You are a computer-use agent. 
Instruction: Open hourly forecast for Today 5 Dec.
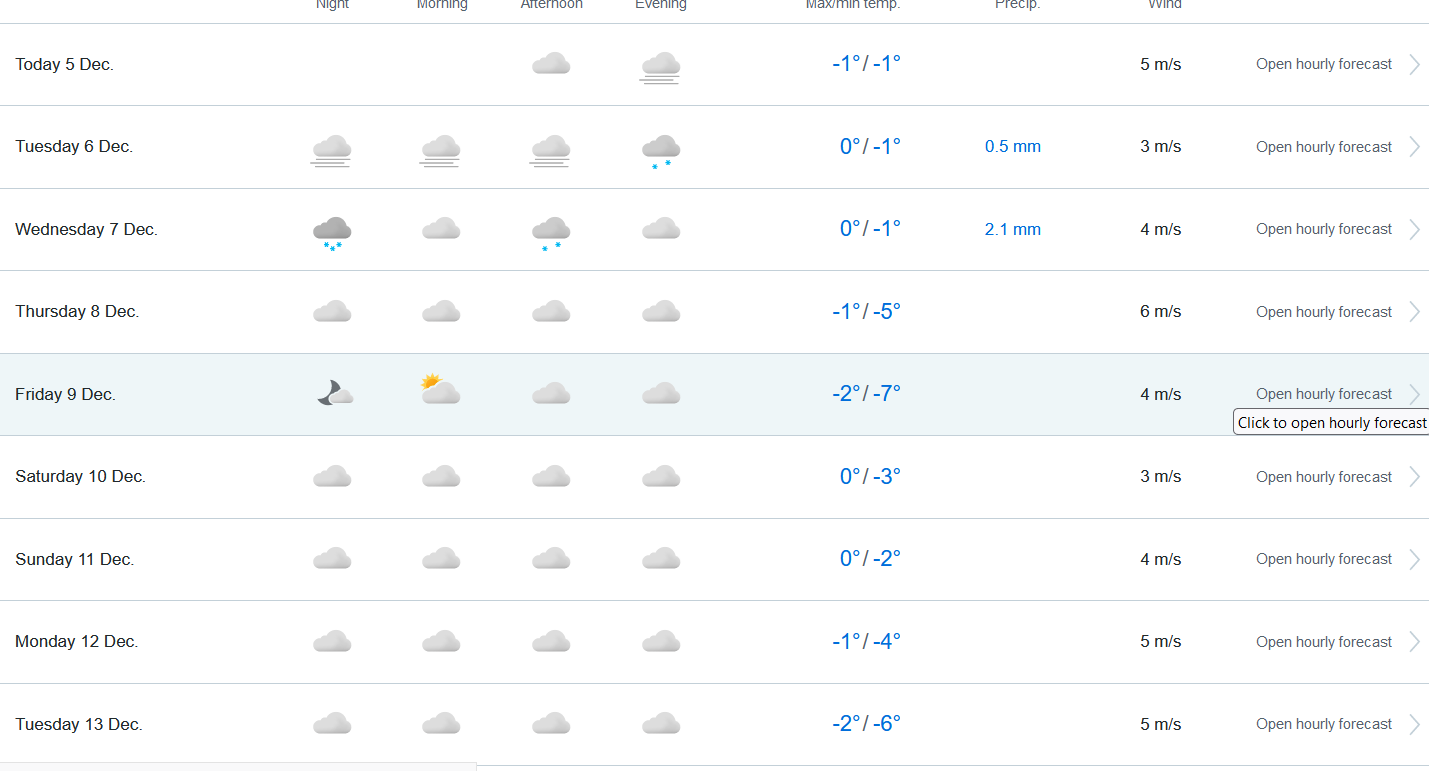click(x=1323, y=64)
